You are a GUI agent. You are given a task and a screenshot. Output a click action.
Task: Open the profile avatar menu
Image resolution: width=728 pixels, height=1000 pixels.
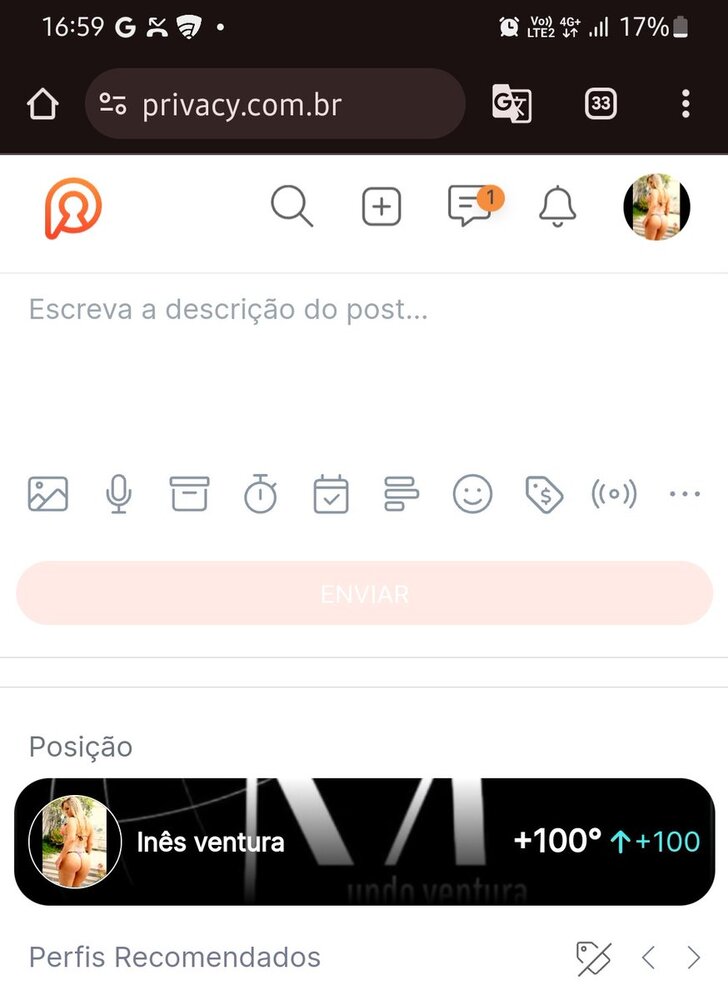tap(656, 208)
